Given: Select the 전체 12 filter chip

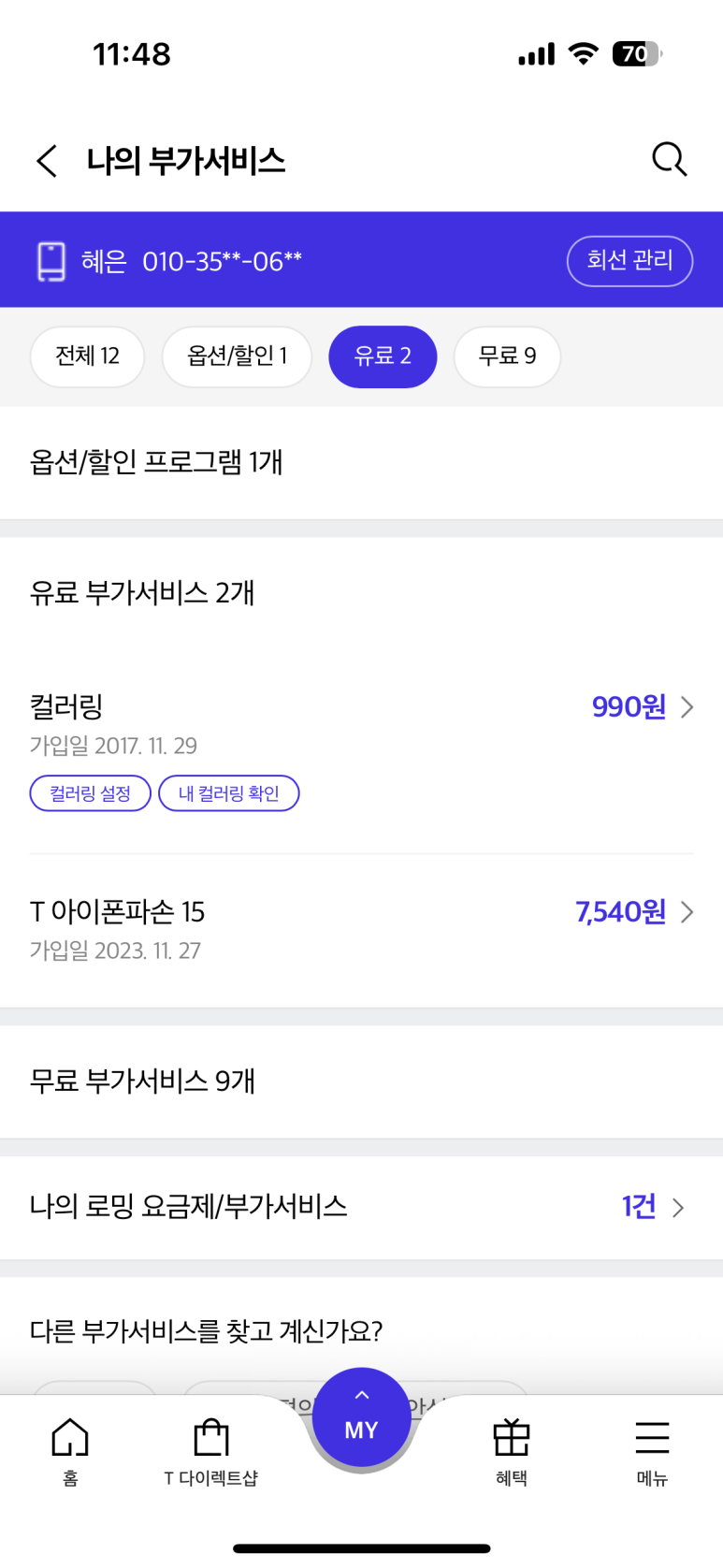Looking at the screenshot, I should pos(87,356).
